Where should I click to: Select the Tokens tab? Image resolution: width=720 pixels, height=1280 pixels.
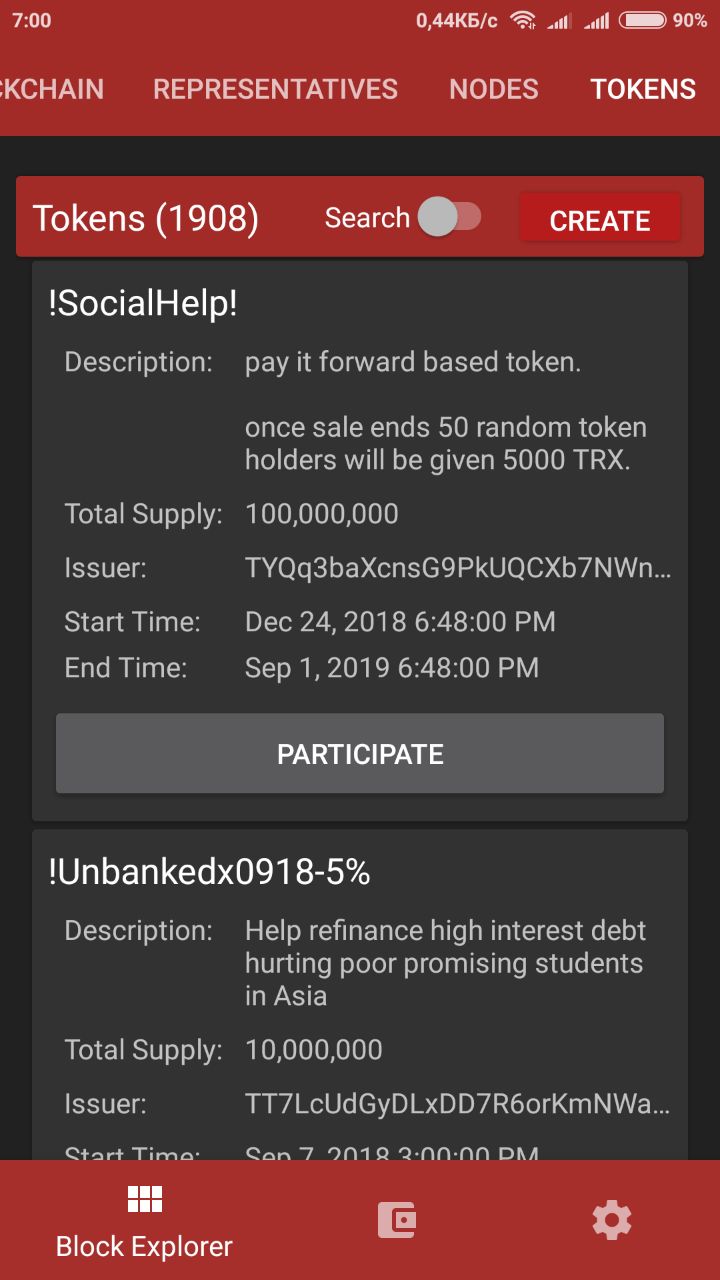(643, 89)
